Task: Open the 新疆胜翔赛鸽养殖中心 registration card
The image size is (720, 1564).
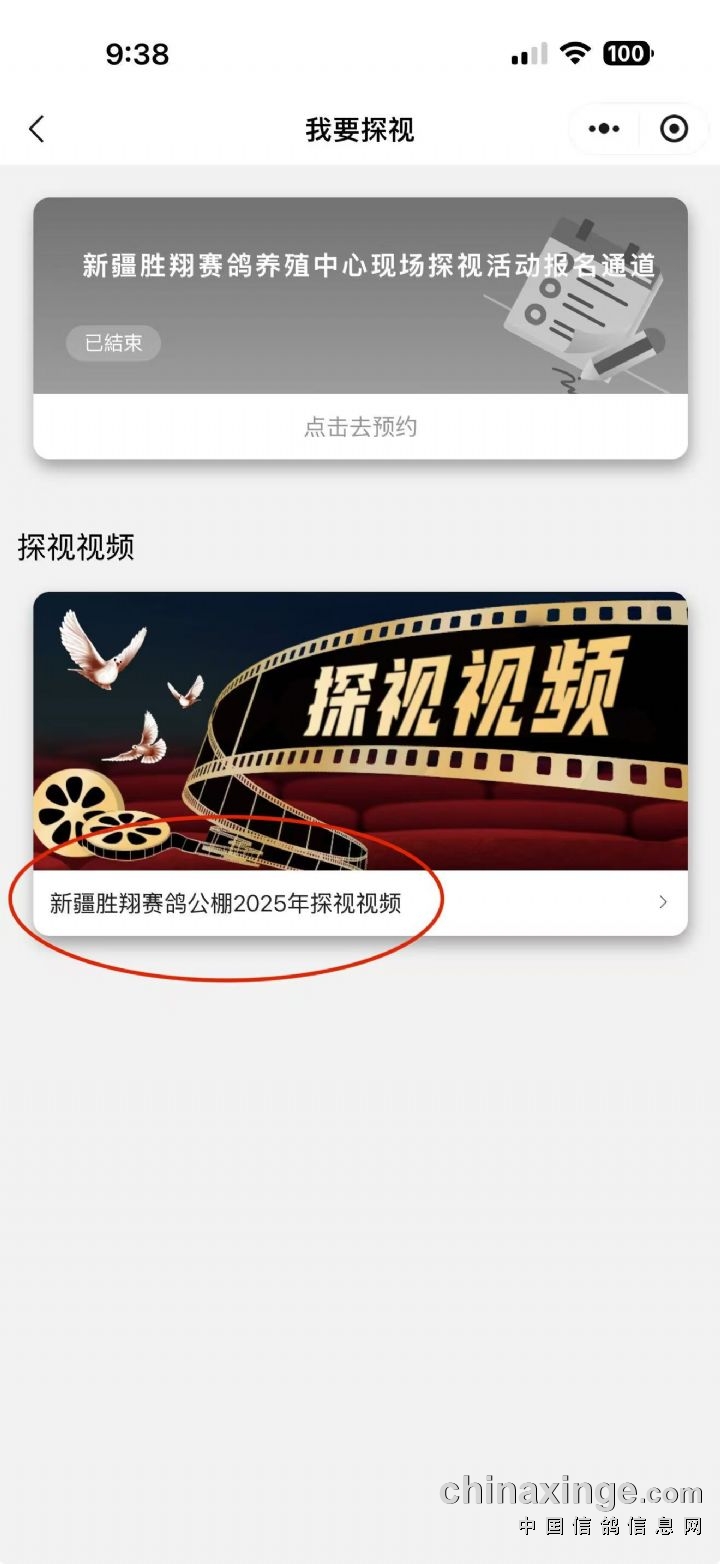Action: 360,295
